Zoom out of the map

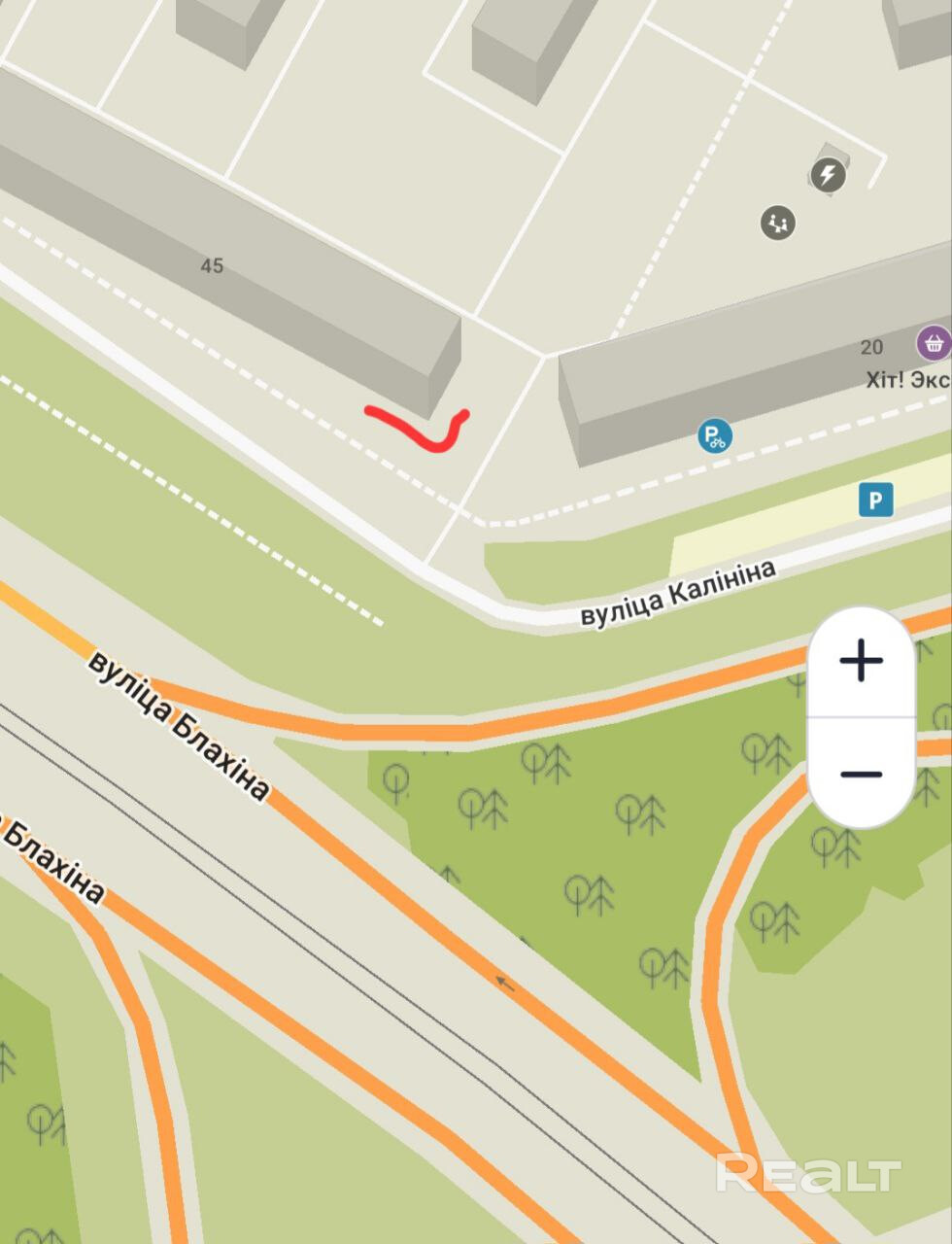tap(861, 774)
